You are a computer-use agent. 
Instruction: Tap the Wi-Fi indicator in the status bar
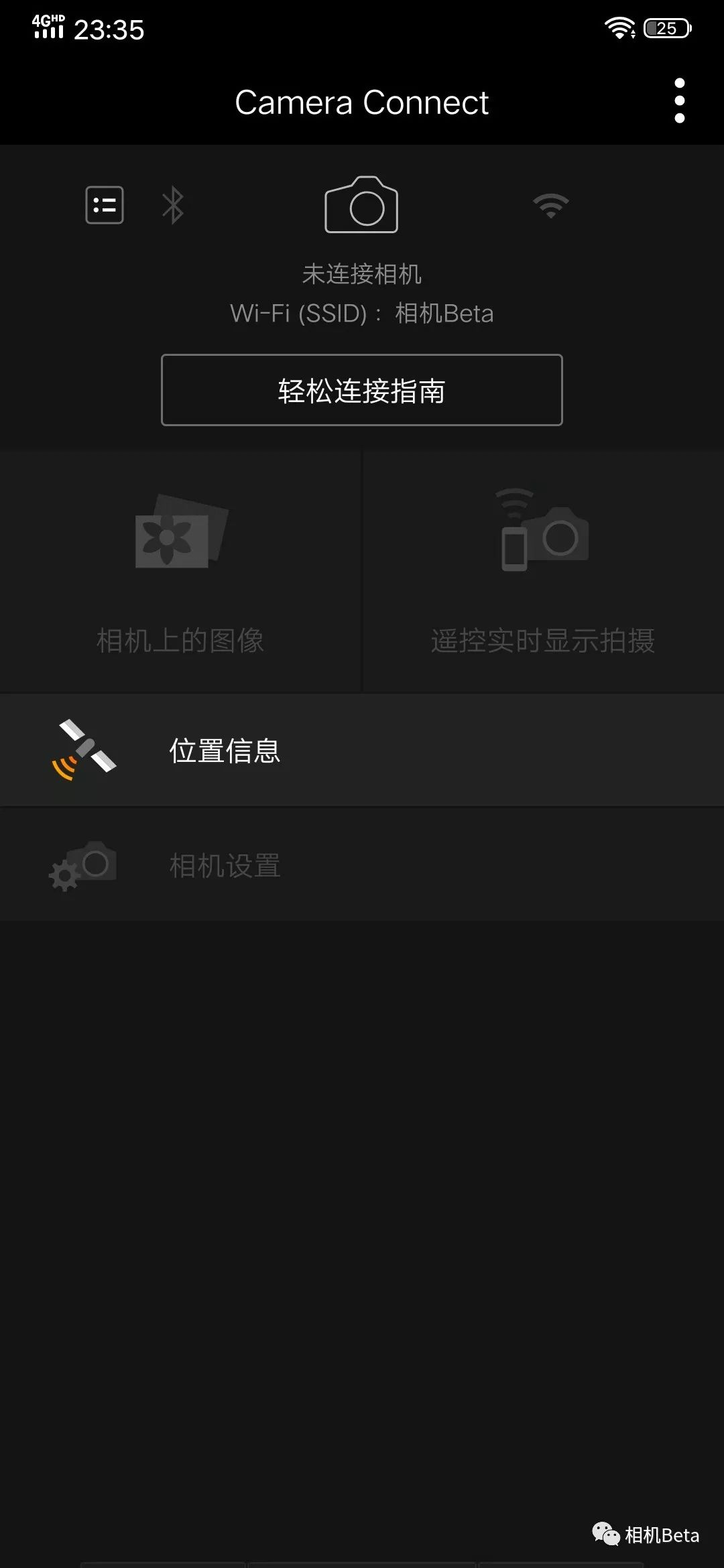point(618,28)
